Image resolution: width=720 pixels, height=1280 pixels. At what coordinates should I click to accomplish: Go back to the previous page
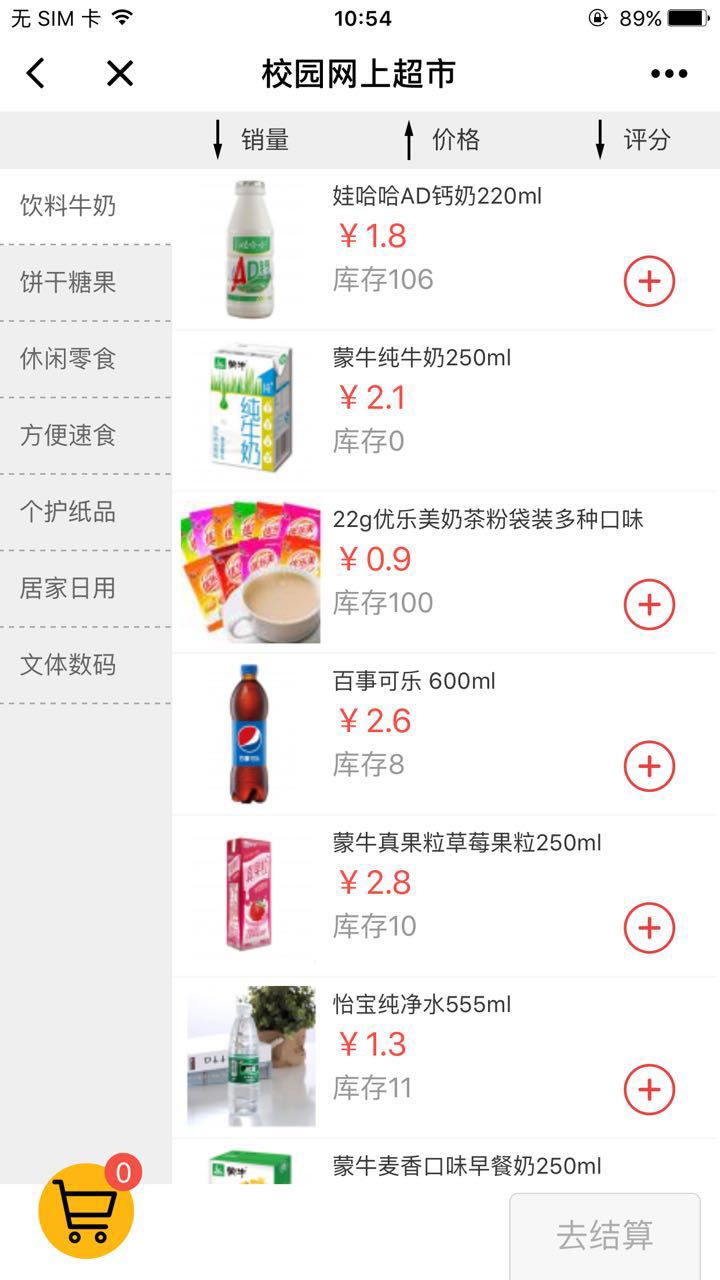(36, 73)
